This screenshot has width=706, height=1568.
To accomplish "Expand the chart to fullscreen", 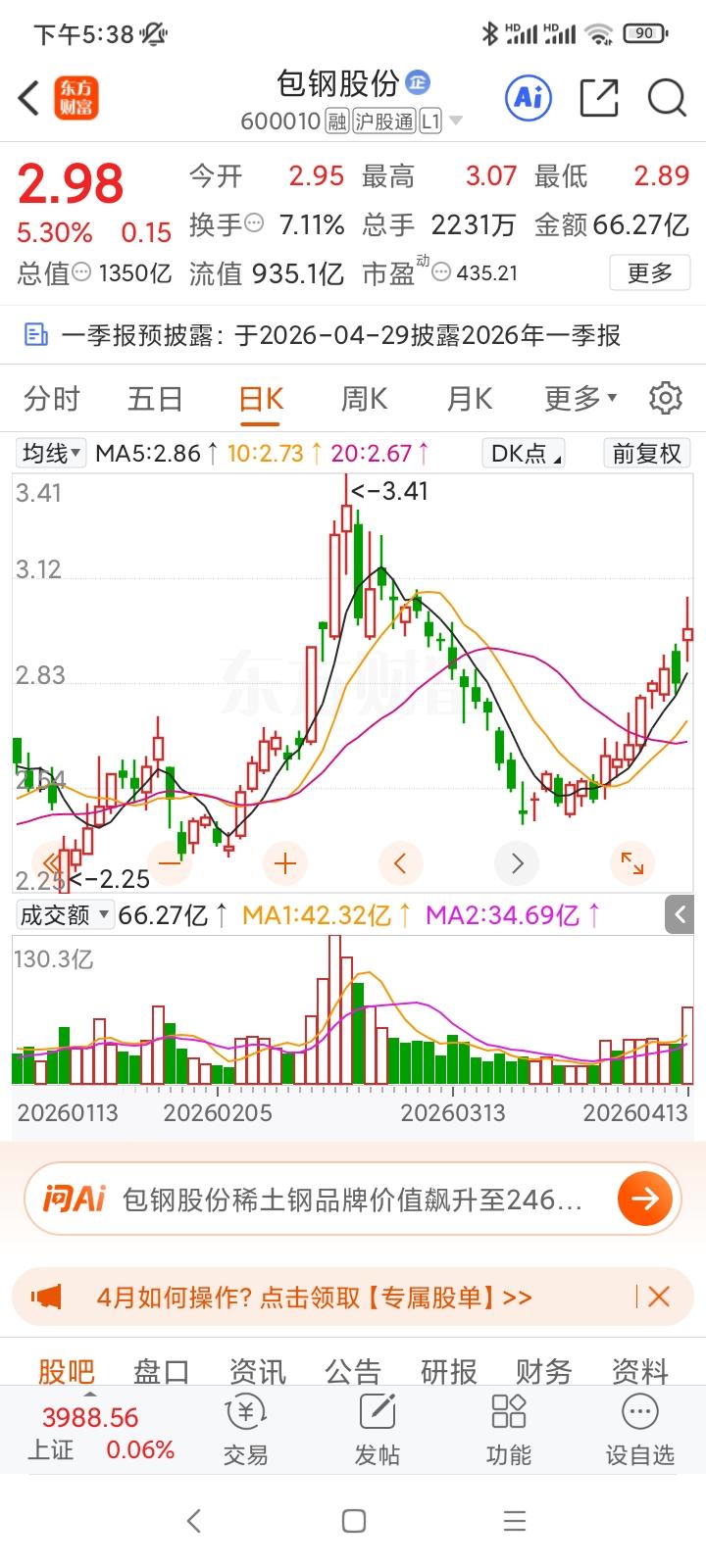I will [x=632, y=863].
